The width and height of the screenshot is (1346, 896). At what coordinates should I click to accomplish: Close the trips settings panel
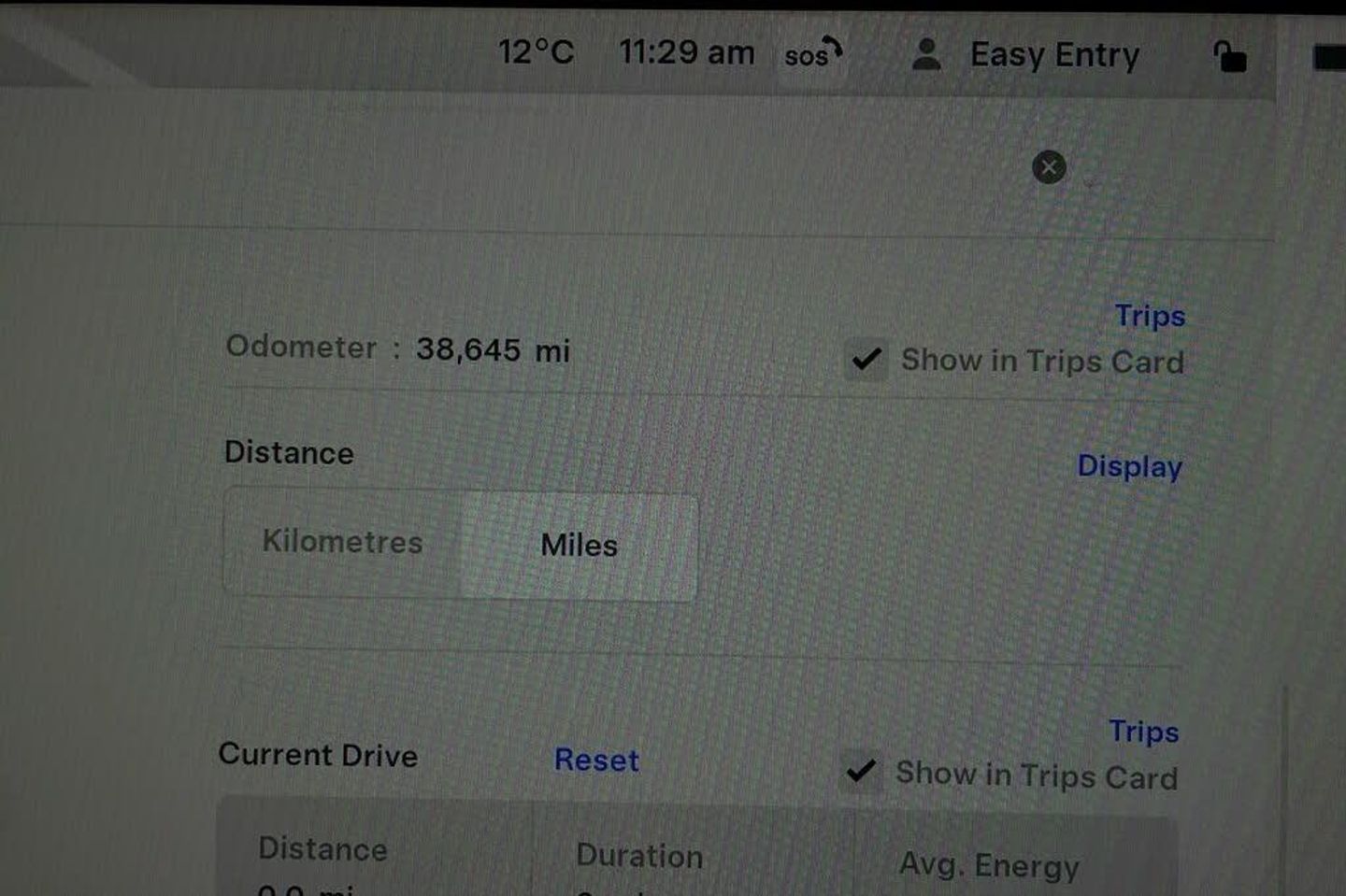(x=1049, y=167)
